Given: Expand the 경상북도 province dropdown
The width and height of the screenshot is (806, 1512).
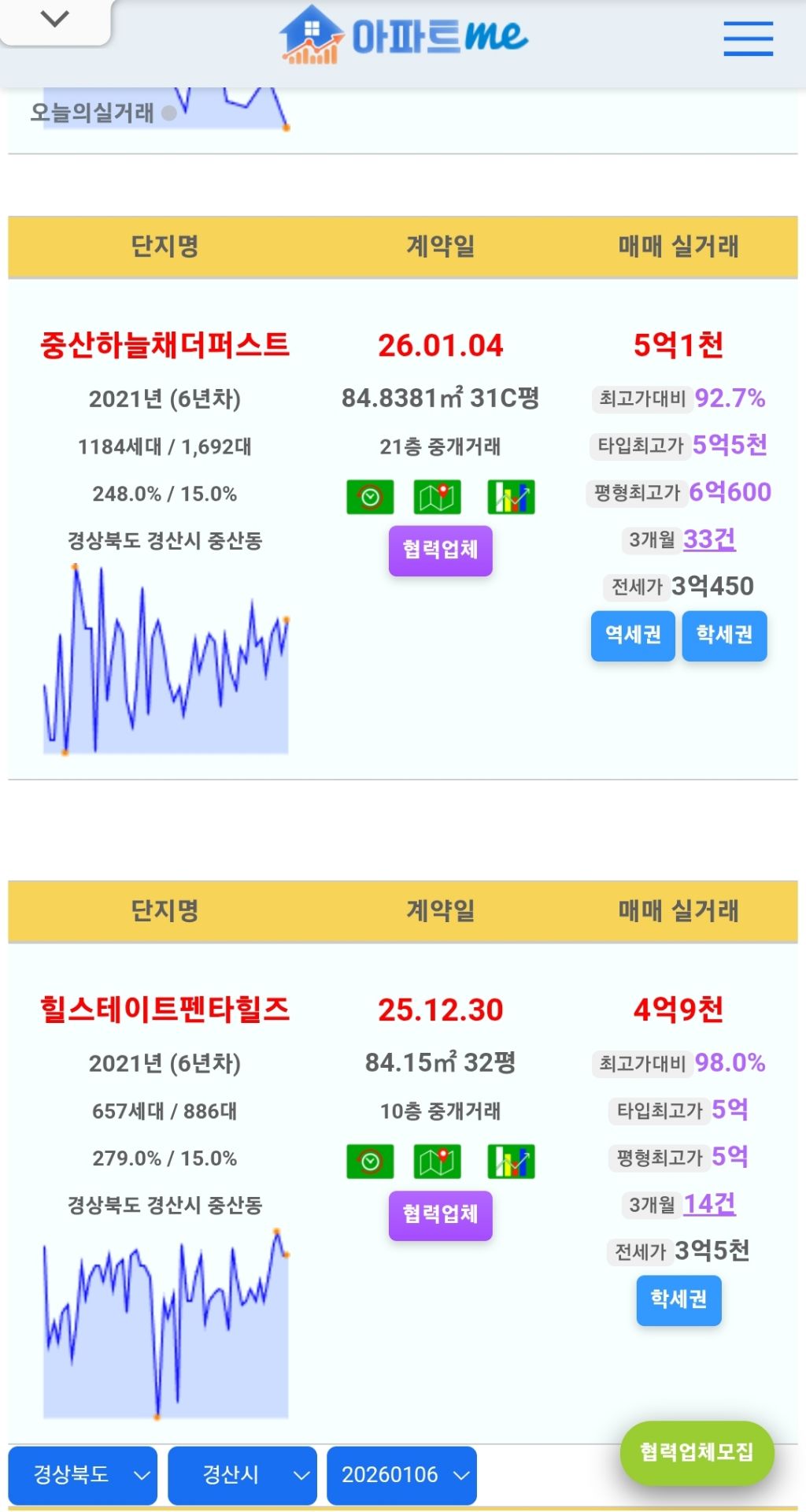Looking at the screenshot, I should (x=83, y=1475).
